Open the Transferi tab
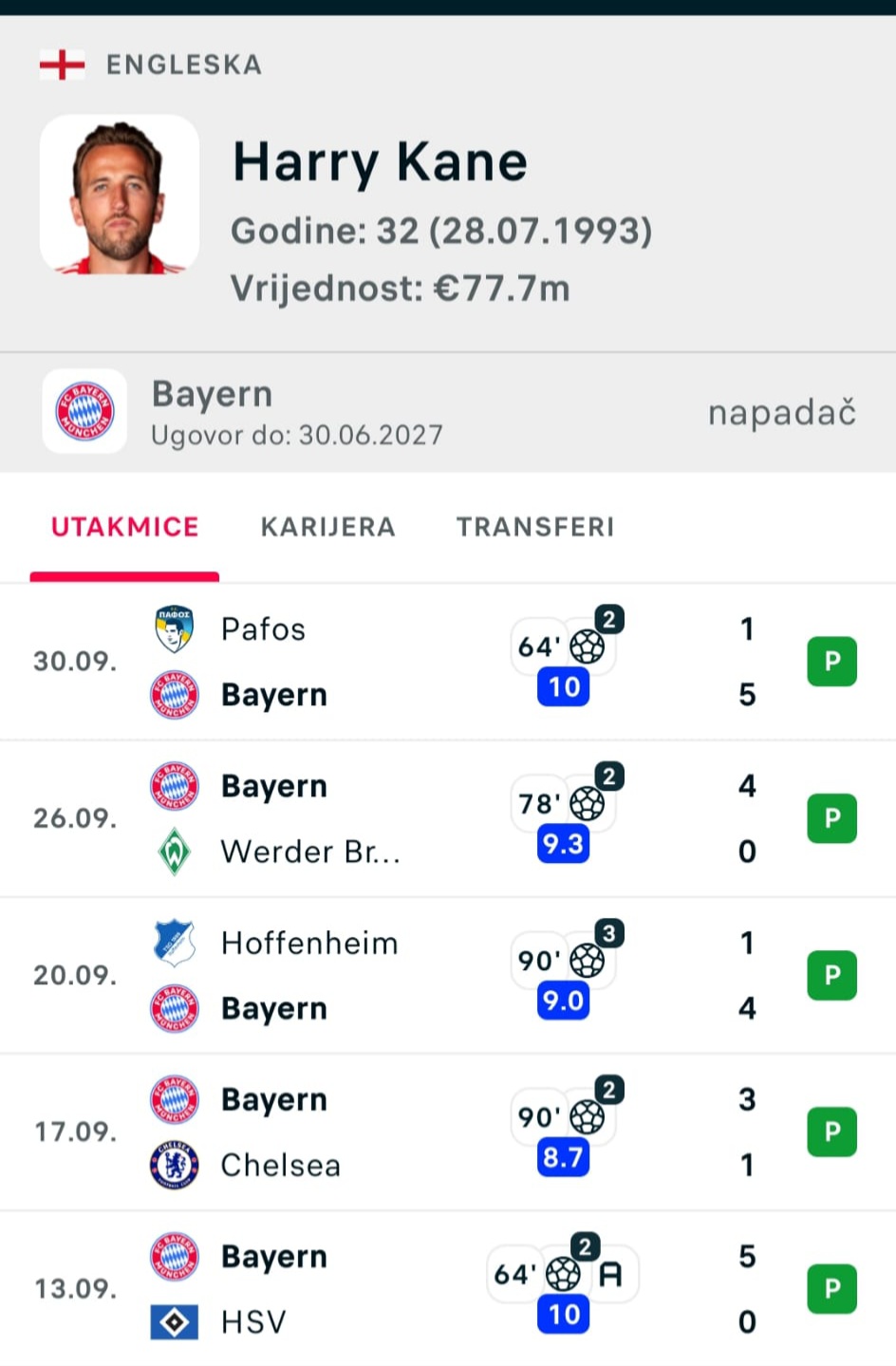This screenshot has height=1366, width=896. coord(535,527)
